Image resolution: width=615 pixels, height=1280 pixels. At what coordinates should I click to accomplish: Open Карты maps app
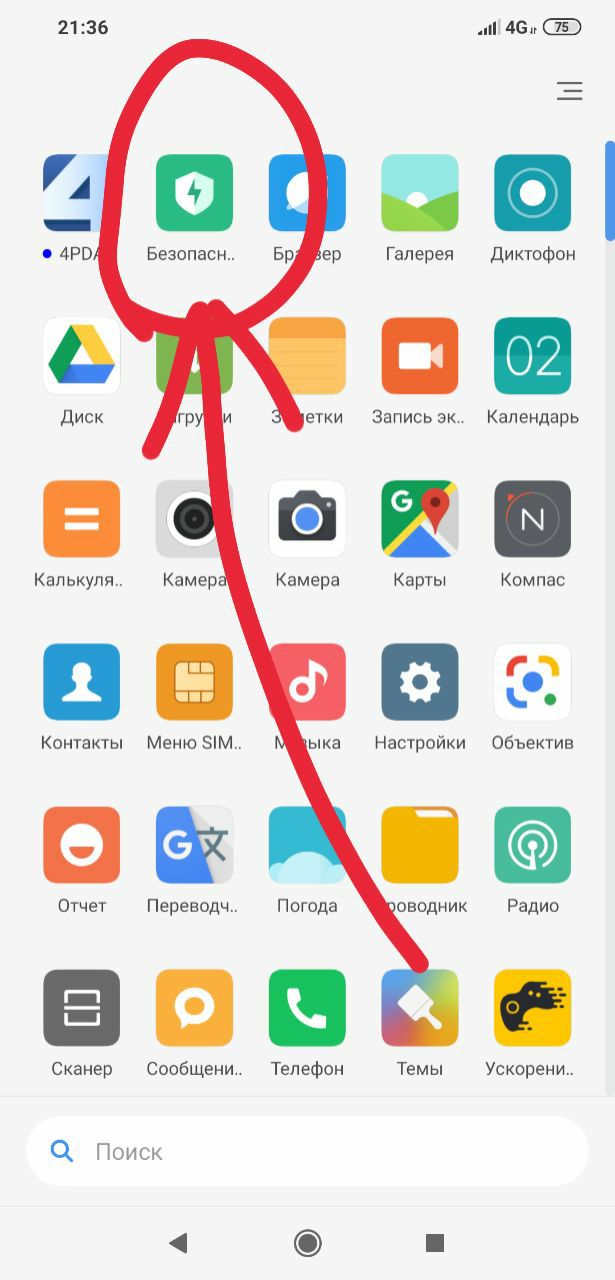420,519
